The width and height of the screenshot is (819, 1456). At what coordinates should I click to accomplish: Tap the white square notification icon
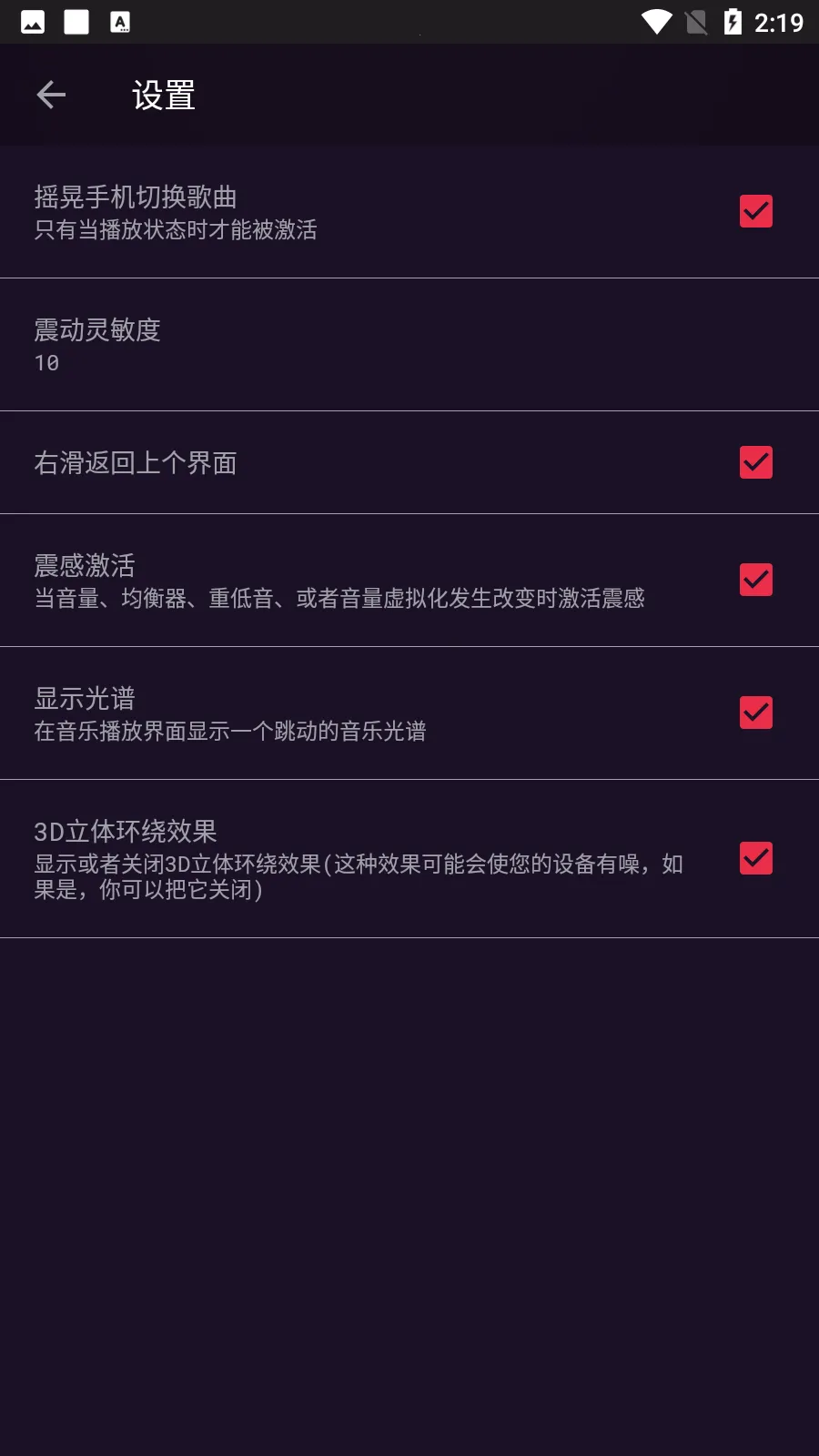point(76,22)
